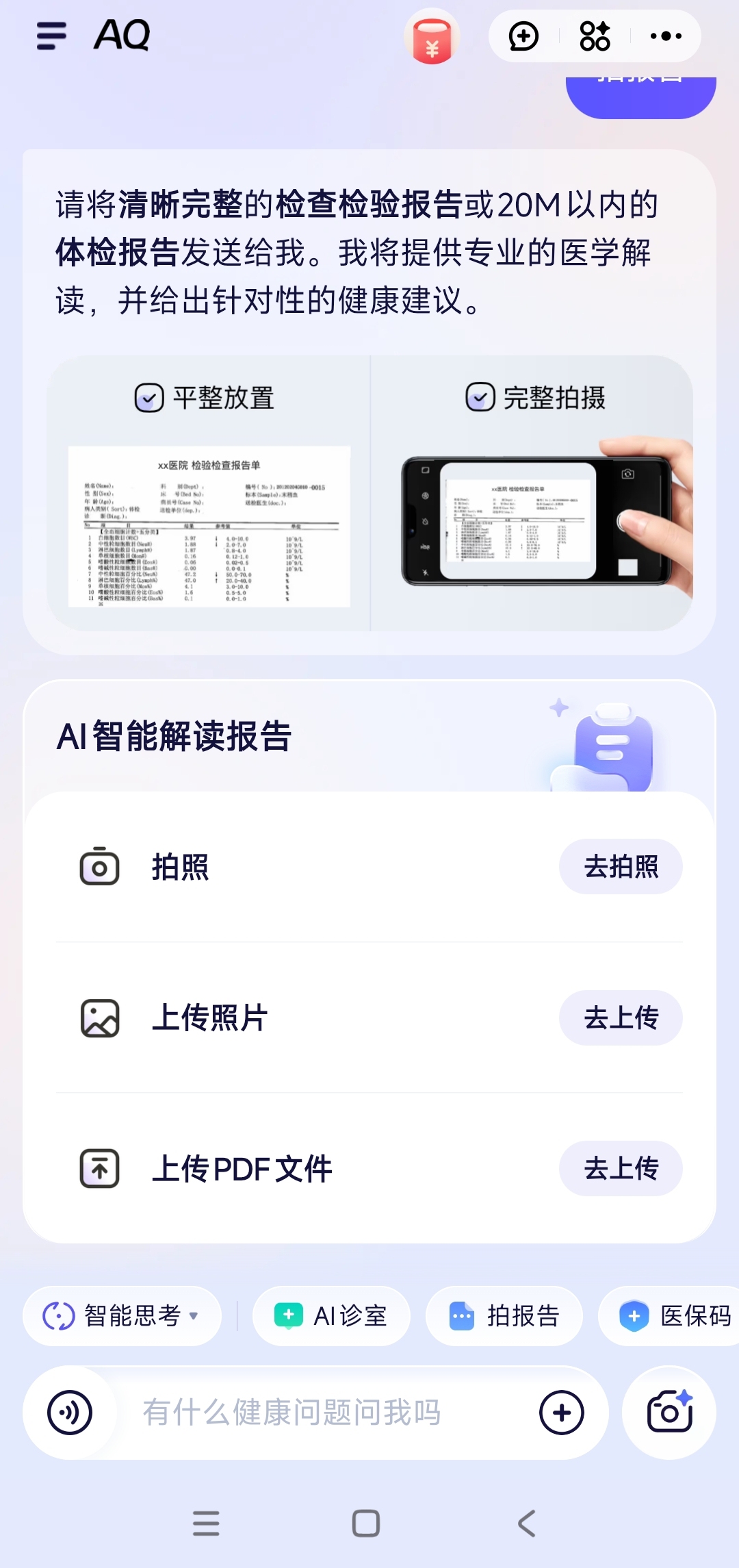Open the AI诊室 chip

[x=331, y=1316]
